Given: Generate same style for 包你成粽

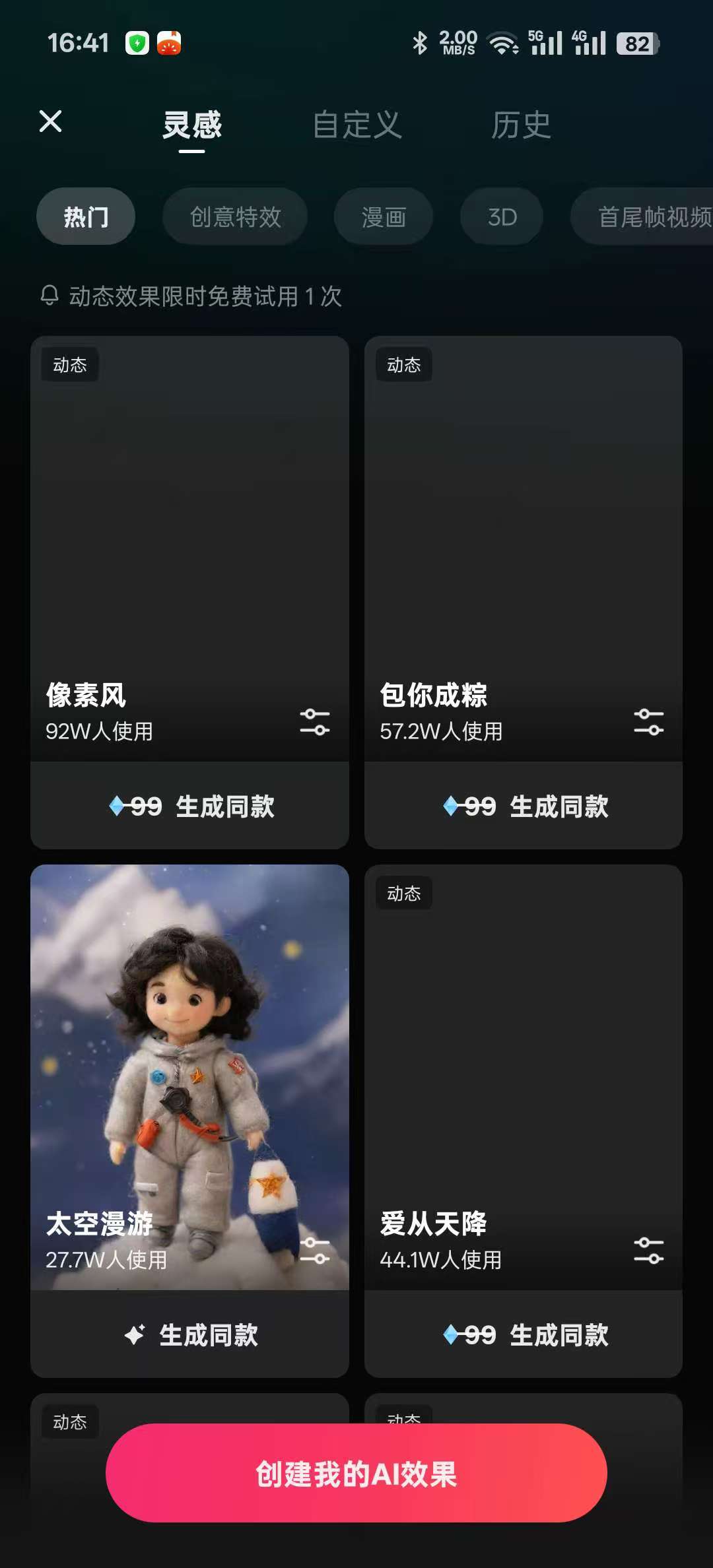Looking at the screenshot, I should [x=524, y=806].
